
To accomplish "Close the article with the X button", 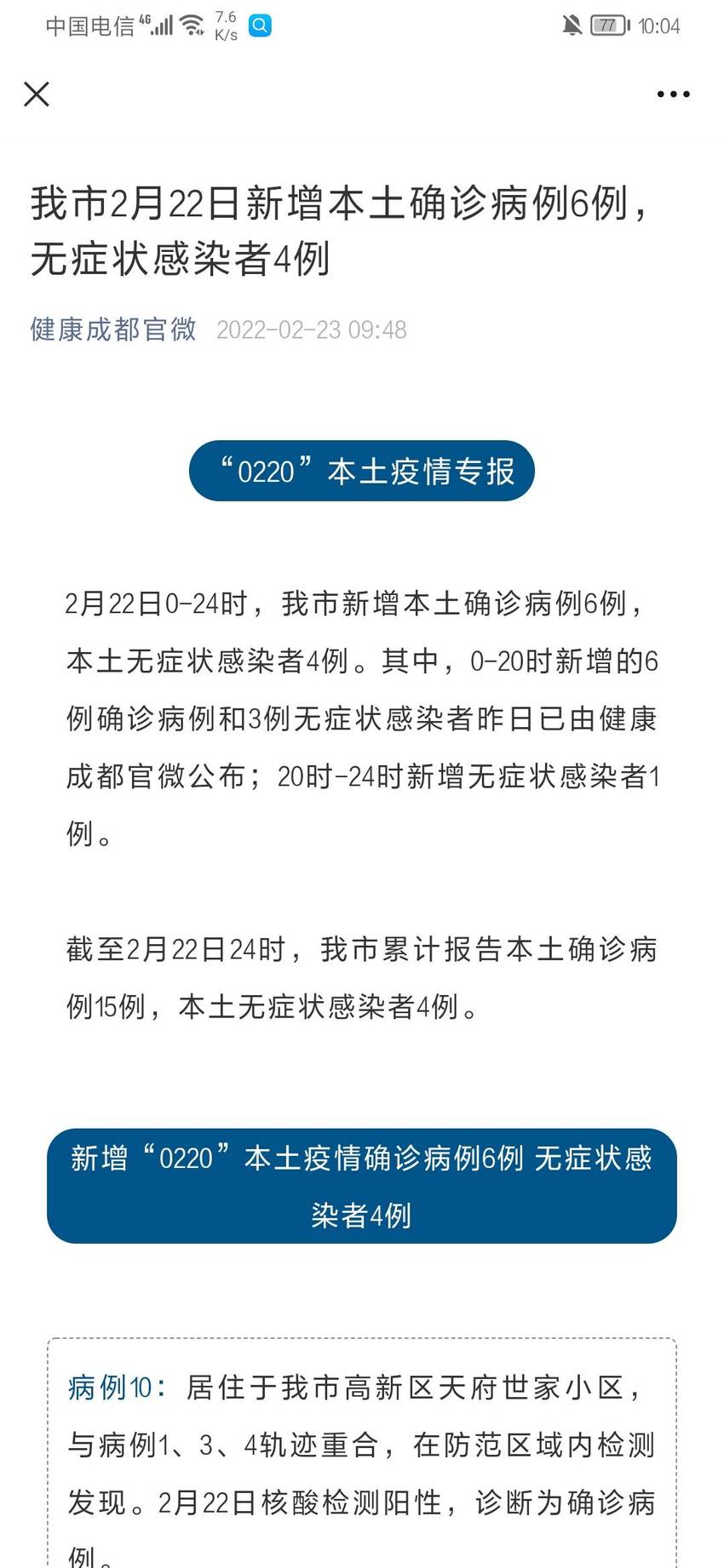I will [37, 94].
